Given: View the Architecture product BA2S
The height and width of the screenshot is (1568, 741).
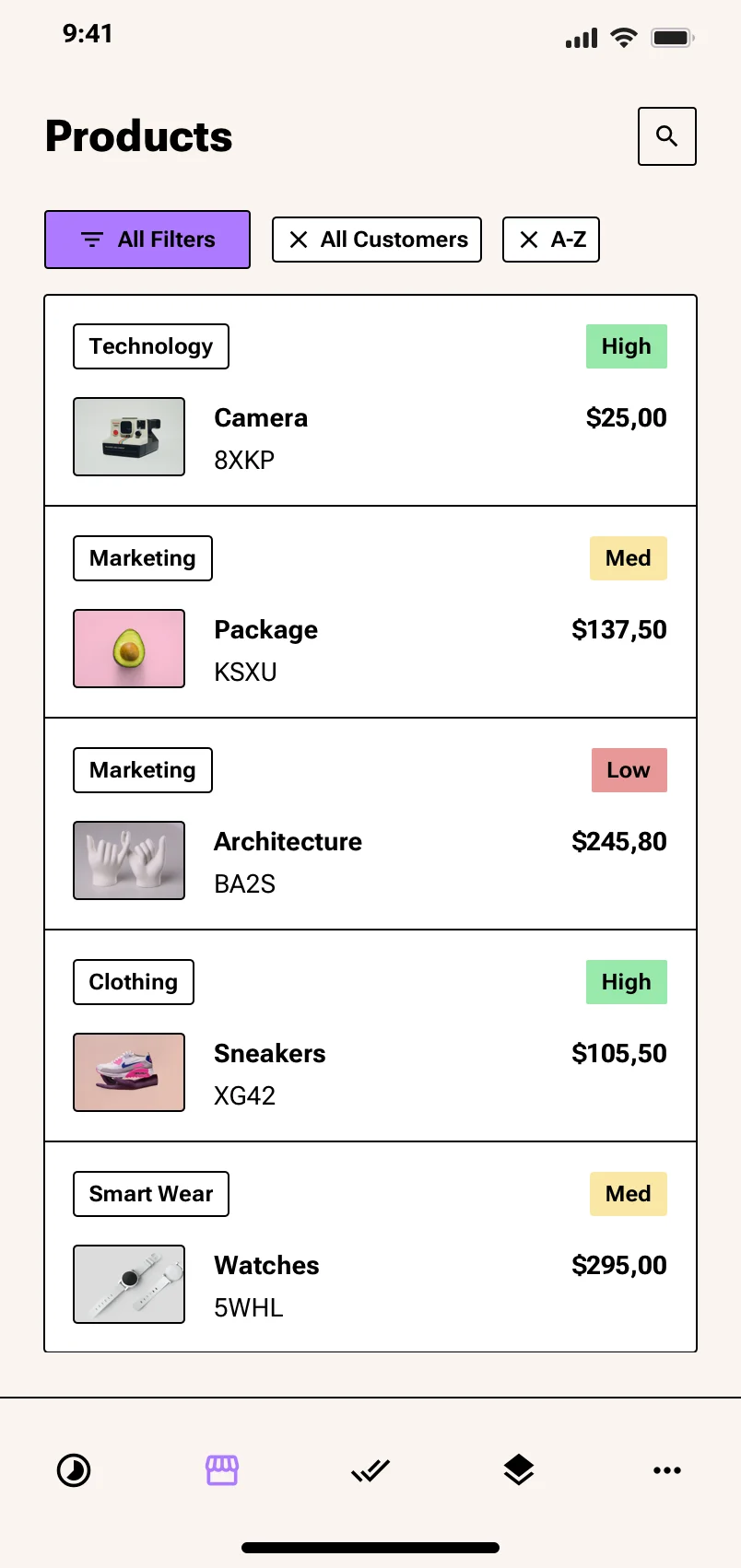Looking at the screenshot, I should coord(370,825).
